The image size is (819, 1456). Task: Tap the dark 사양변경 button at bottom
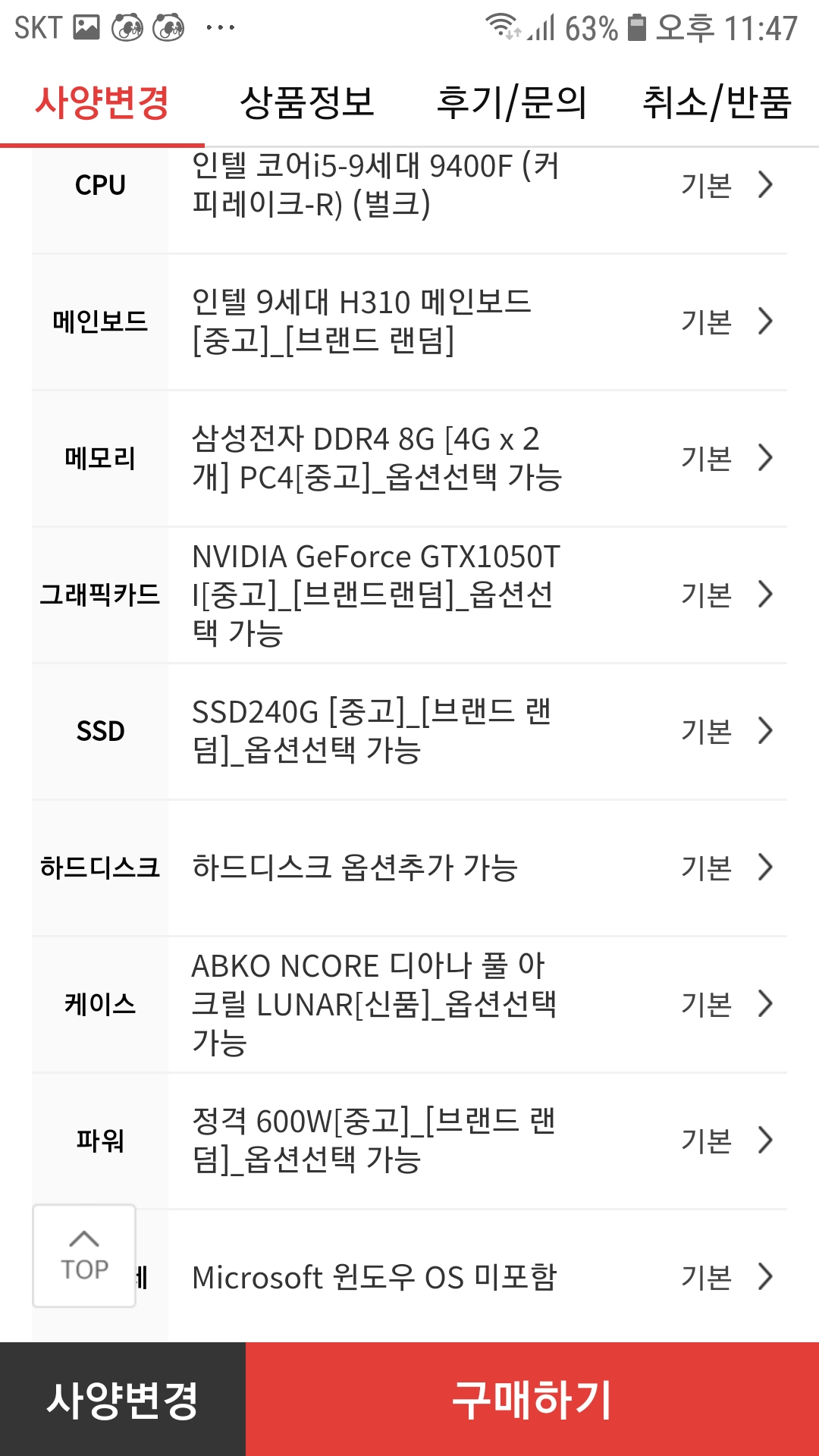(123, 1400)
